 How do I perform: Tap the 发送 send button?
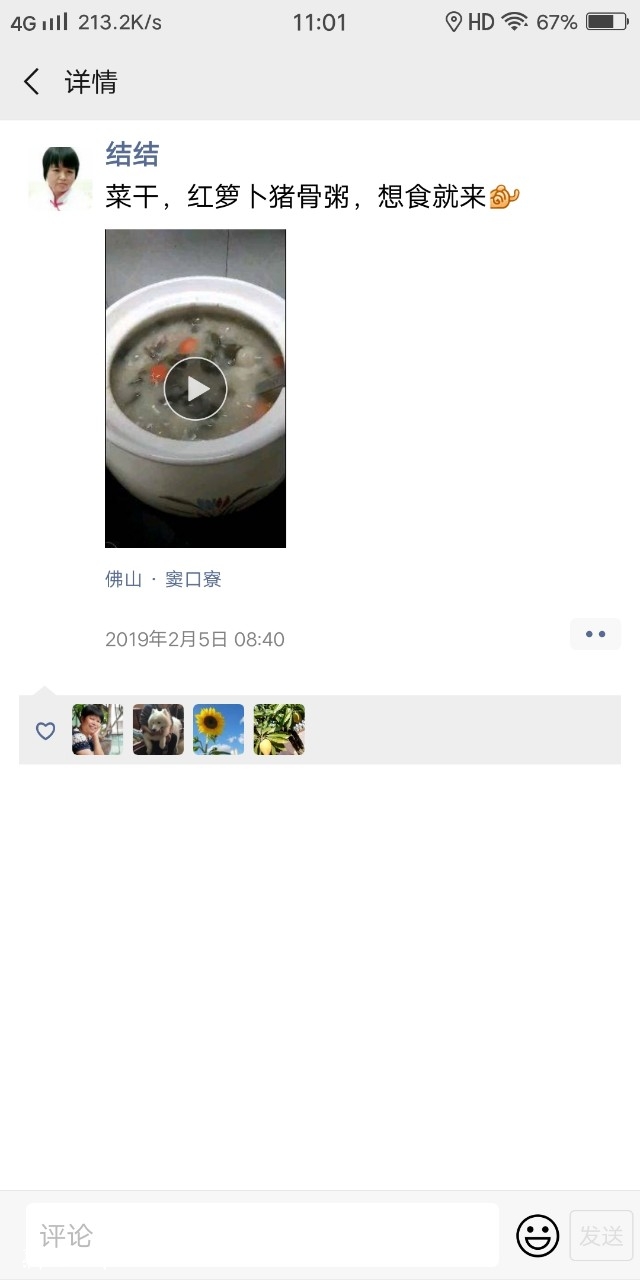601,1235
